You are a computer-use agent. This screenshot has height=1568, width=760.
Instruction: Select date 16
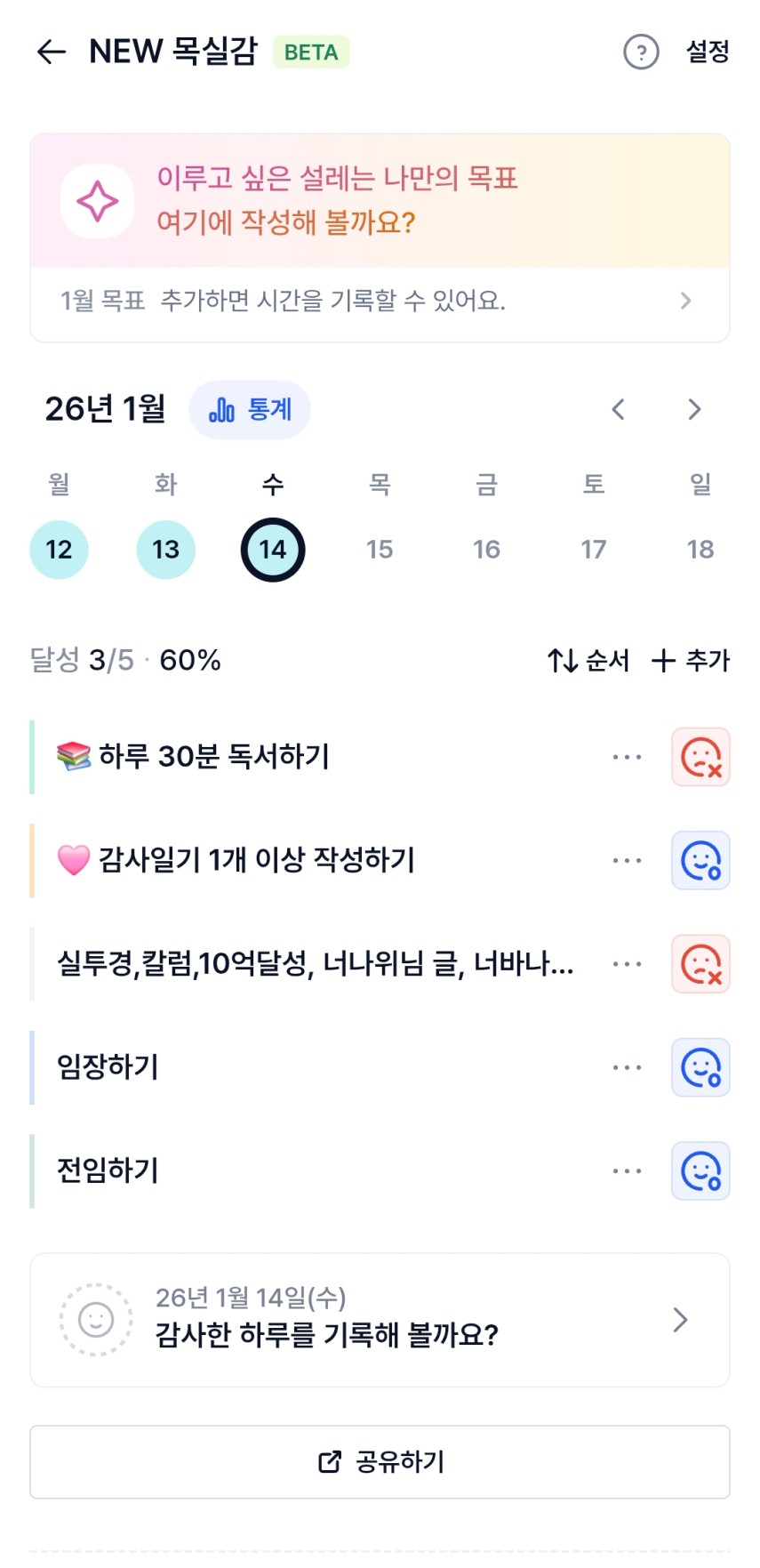click(486, 550)
